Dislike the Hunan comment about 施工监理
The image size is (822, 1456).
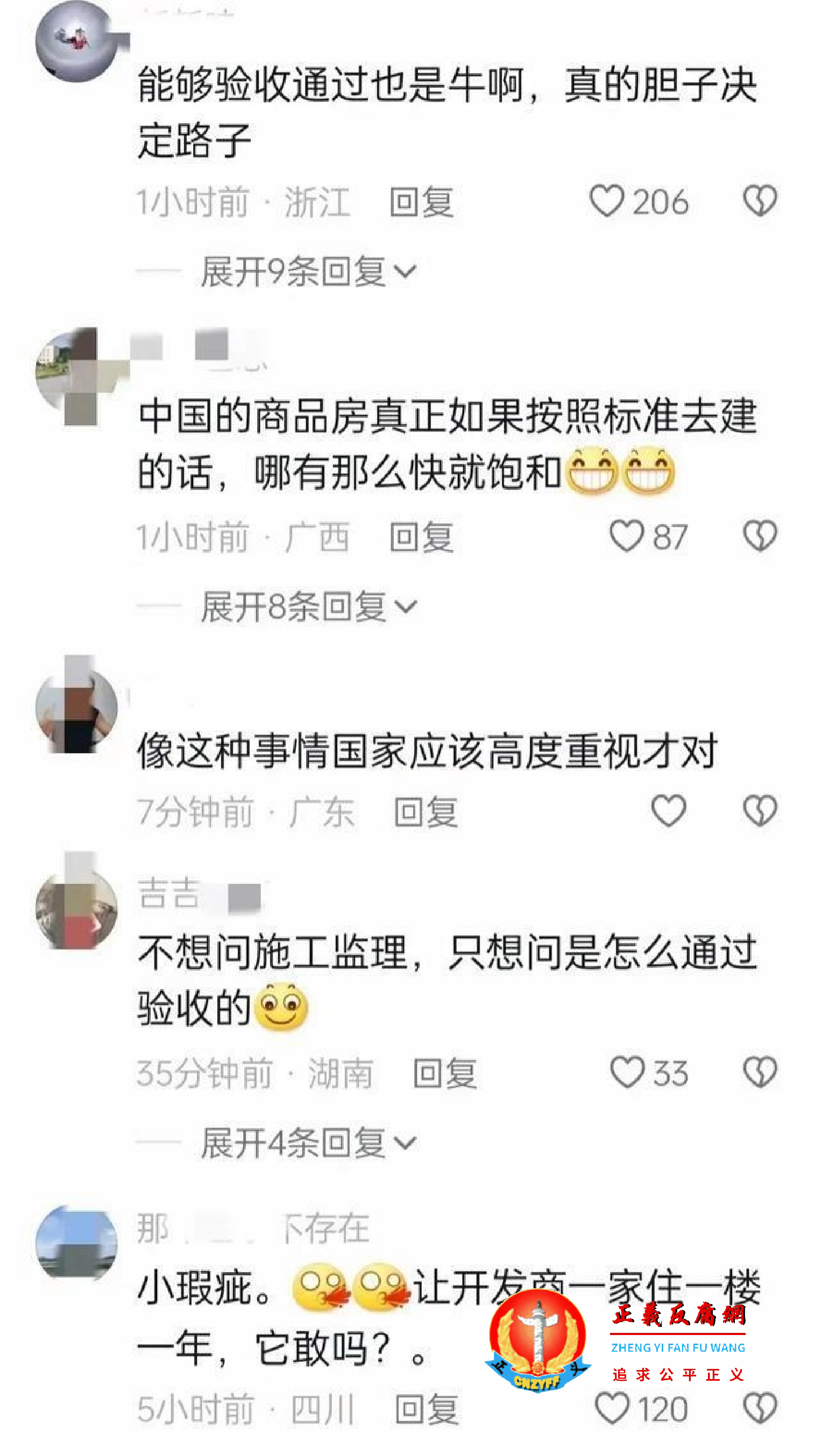[759, 1072]
